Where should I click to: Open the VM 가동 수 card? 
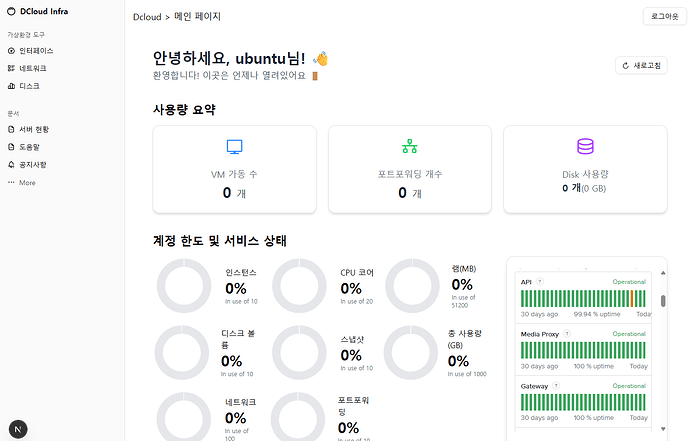coord(234,169)
